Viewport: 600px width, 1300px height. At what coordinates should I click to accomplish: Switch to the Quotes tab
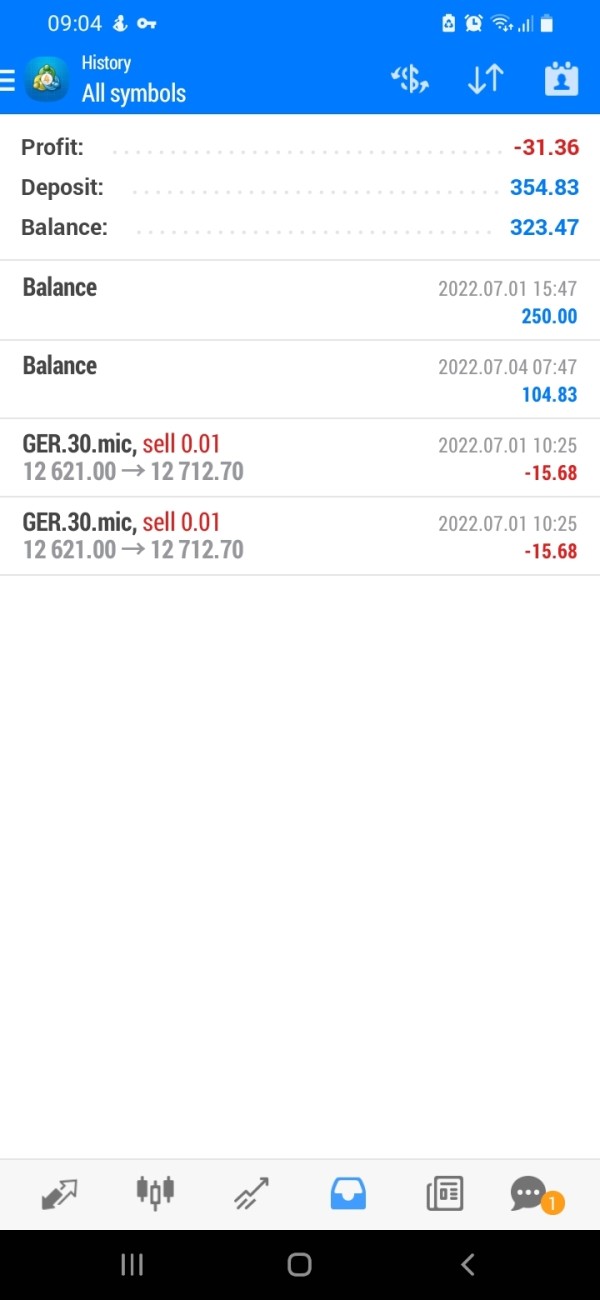point(60,1193)
